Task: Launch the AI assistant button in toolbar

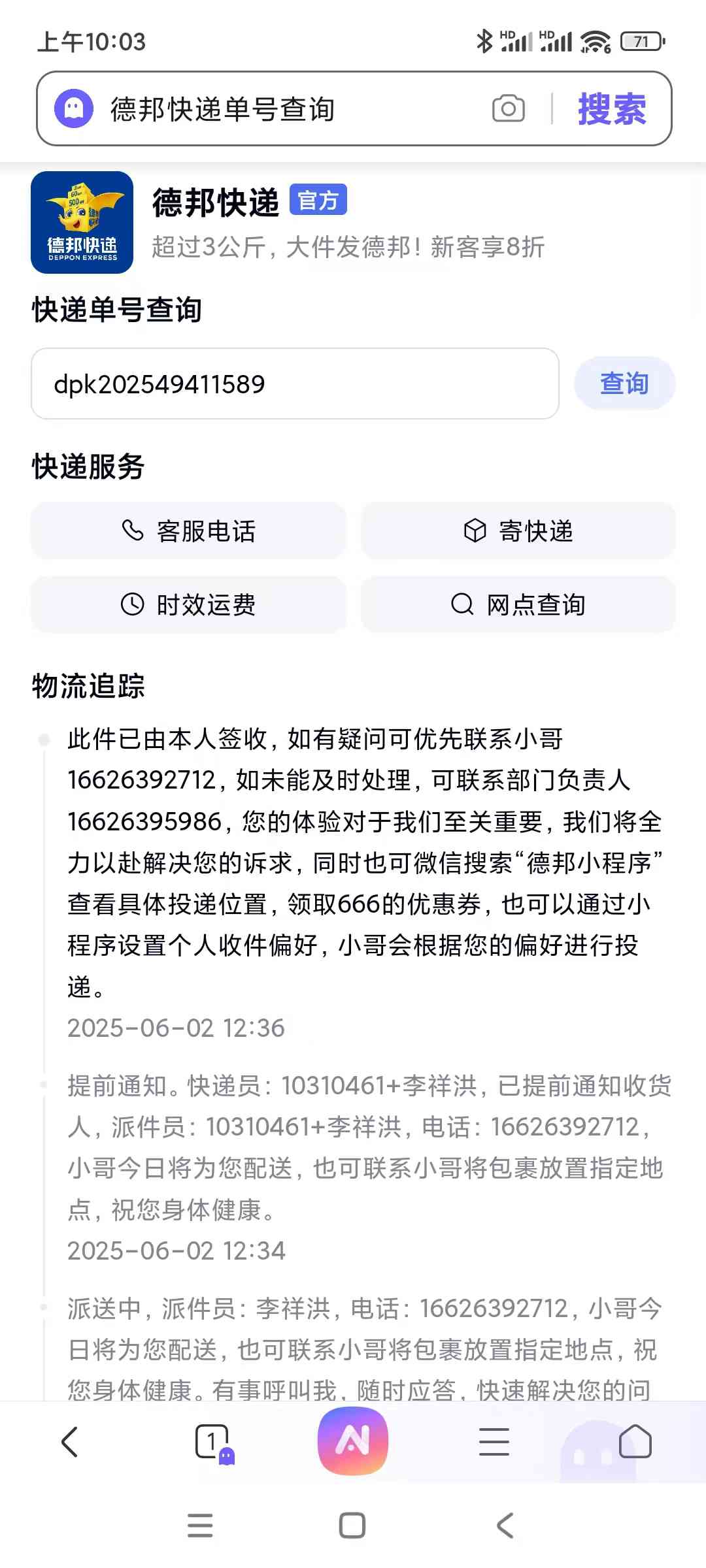Action: [353, 1441]
